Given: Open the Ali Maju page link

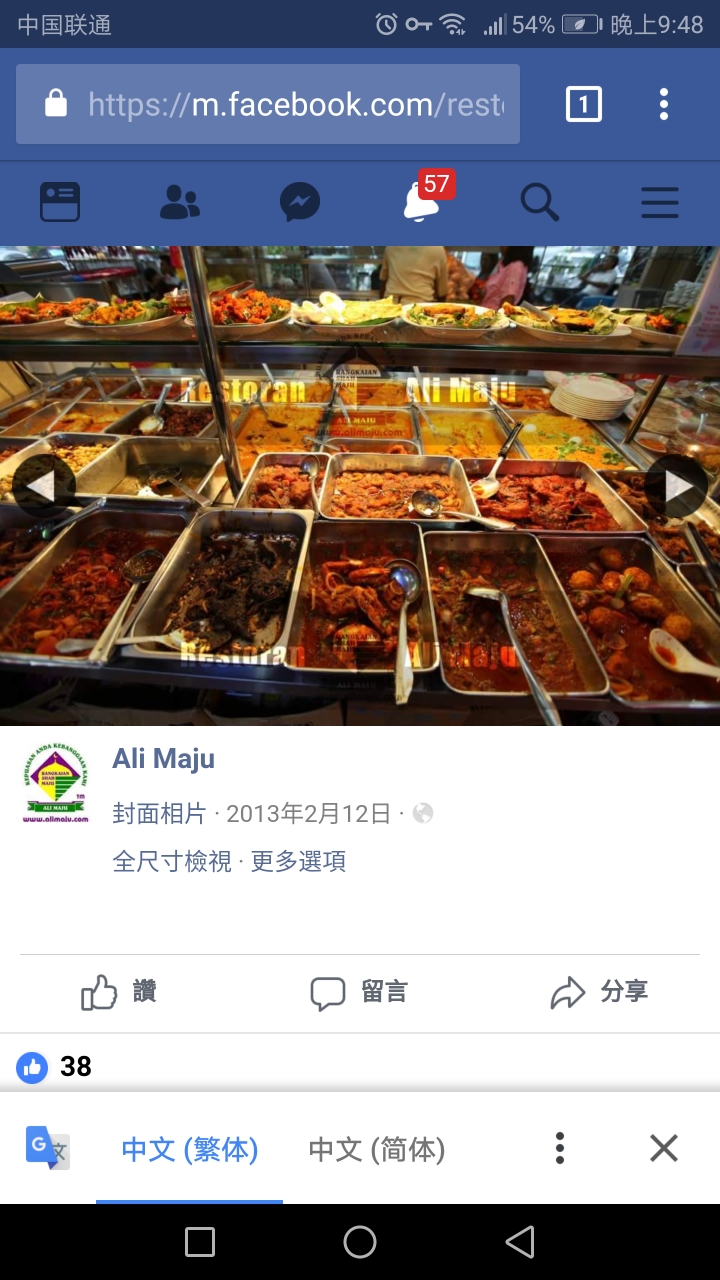Looking at the screenshot, I should (163, 759).
